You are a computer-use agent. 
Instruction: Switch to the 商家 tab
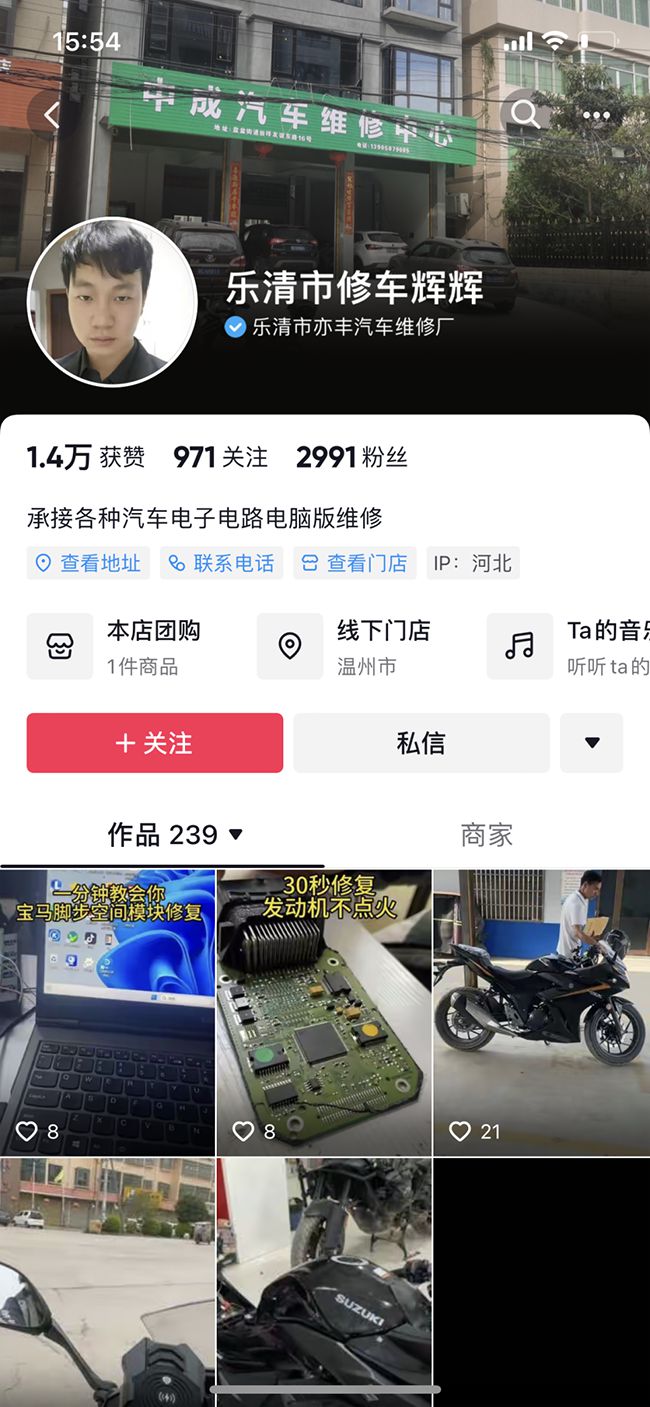coord(486,835)
